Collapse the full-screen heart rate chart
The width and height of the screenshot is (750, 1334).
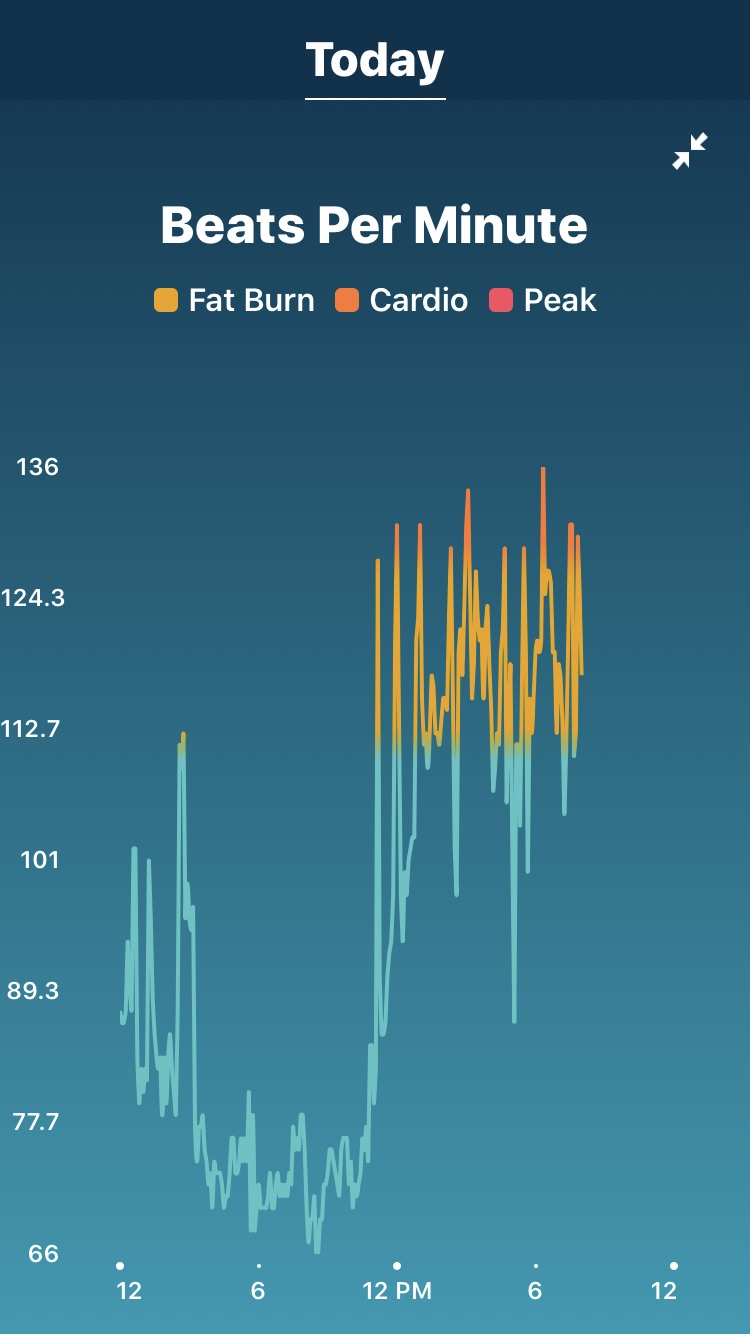(x=690, y=151)
